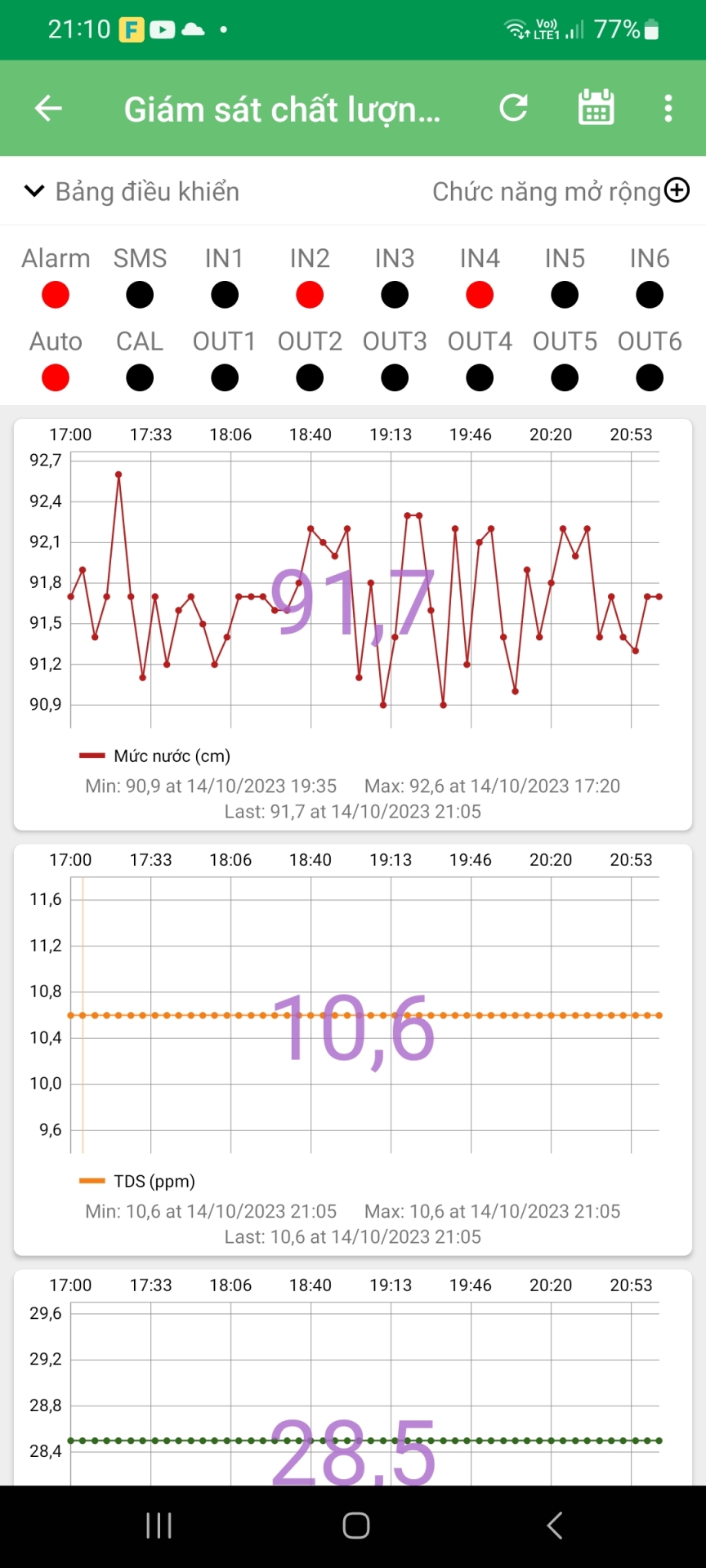Collapse the Bảng điều khiển section
Screen dimensions: 706x1568
click(x=34, y=191)
